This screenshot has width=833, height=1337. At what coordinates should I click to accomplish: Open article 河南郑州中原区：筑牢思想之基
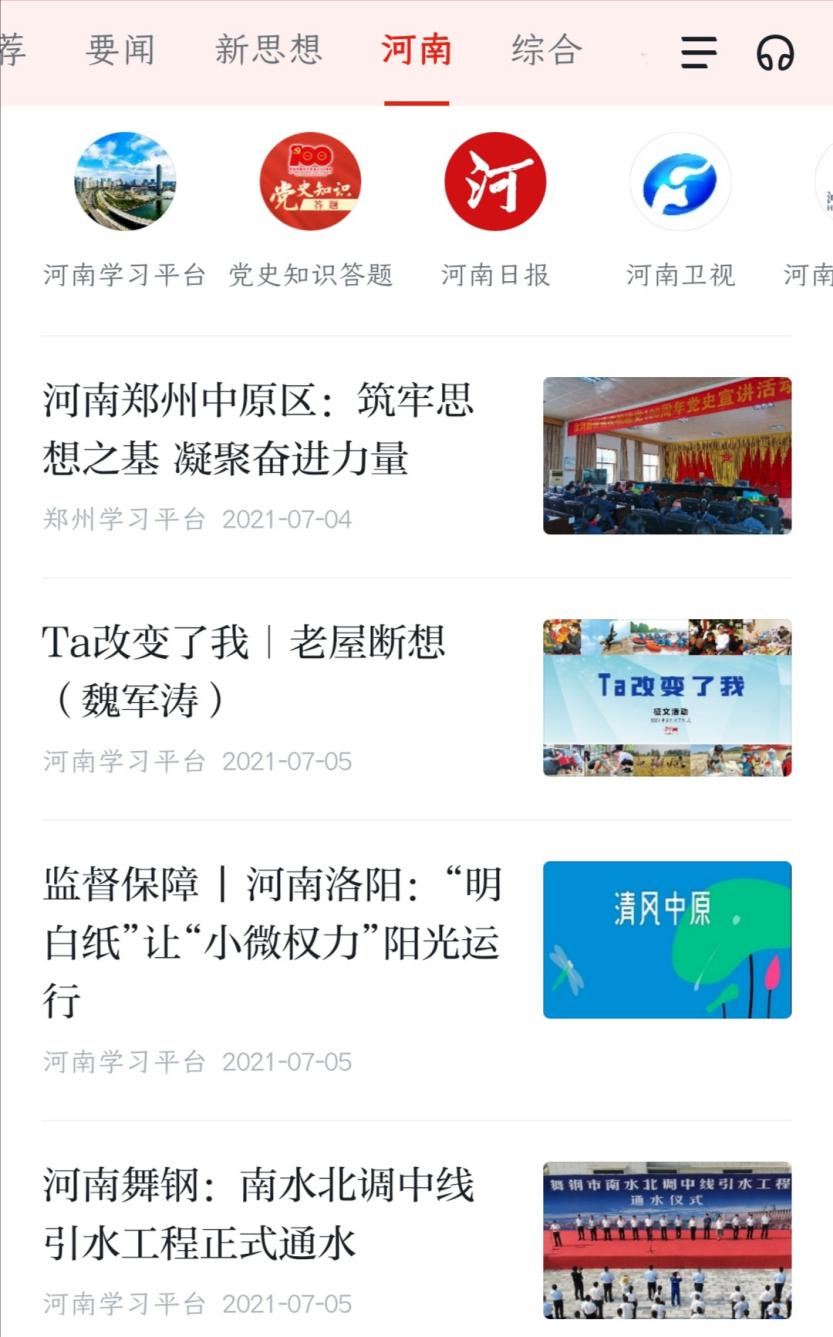point(258,430)
